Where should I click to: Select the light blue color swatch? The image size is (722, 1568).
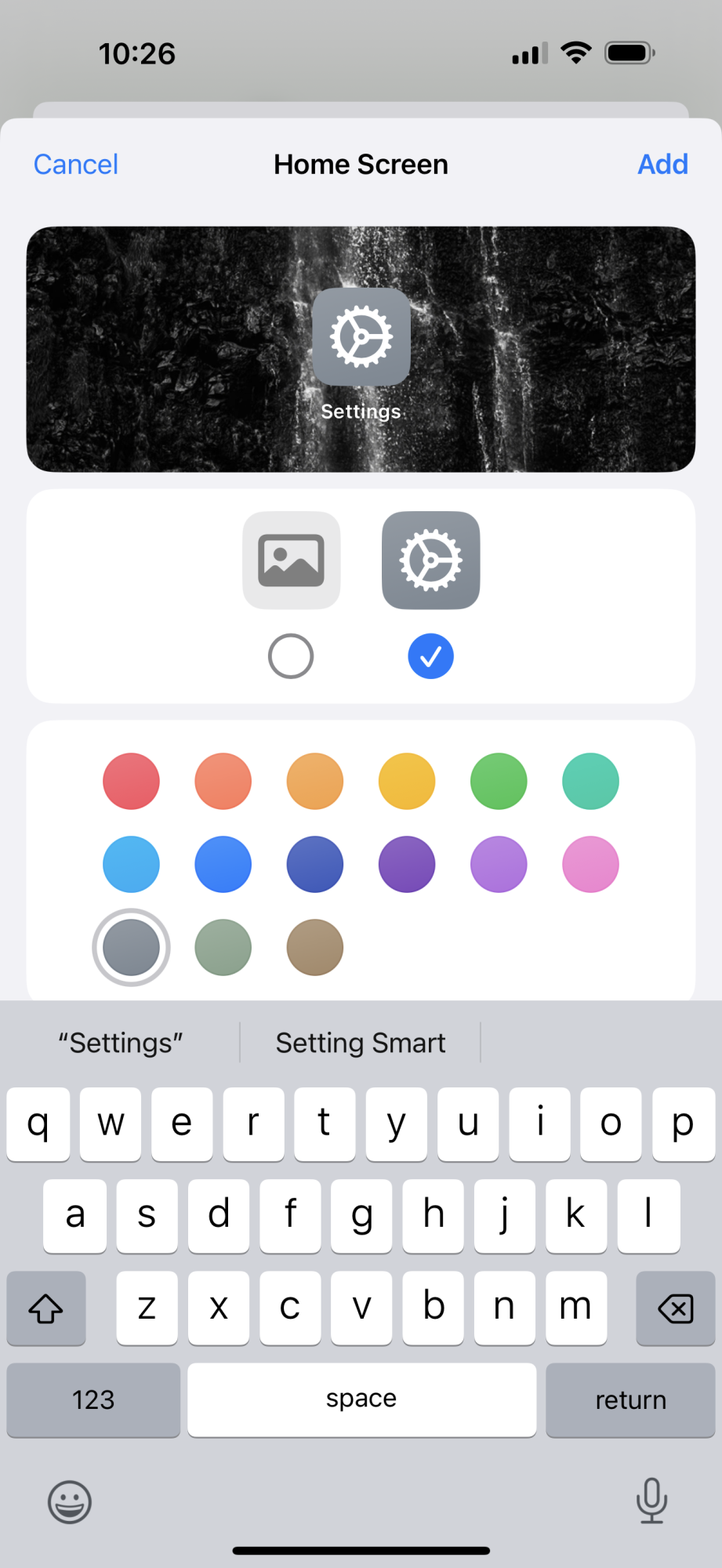(131, 865)
